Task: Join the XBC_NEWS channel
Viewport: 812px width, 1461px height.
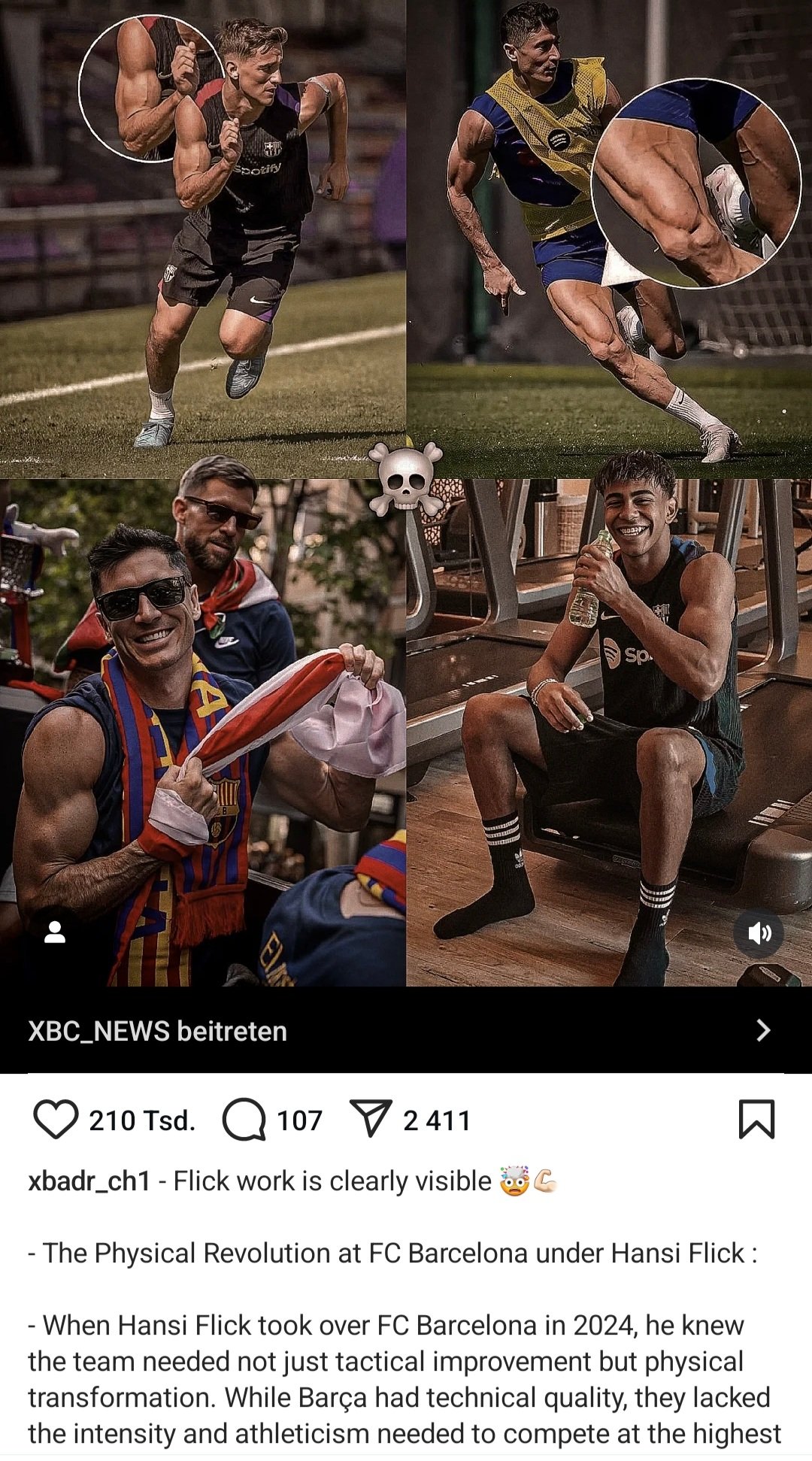Action: (x=406, y=1030)
